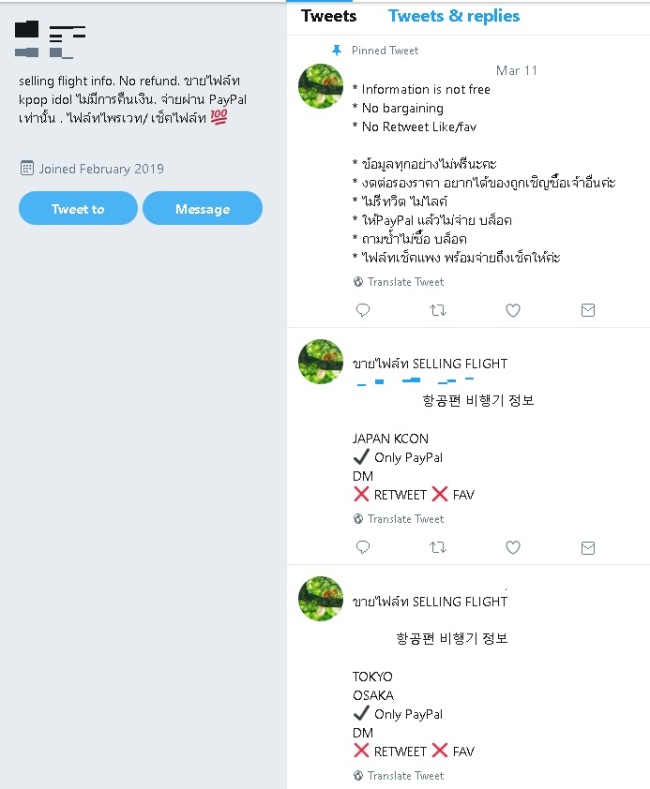Open the Tweets & replies tab
650x789 pixels.
(x=454, y=16)
